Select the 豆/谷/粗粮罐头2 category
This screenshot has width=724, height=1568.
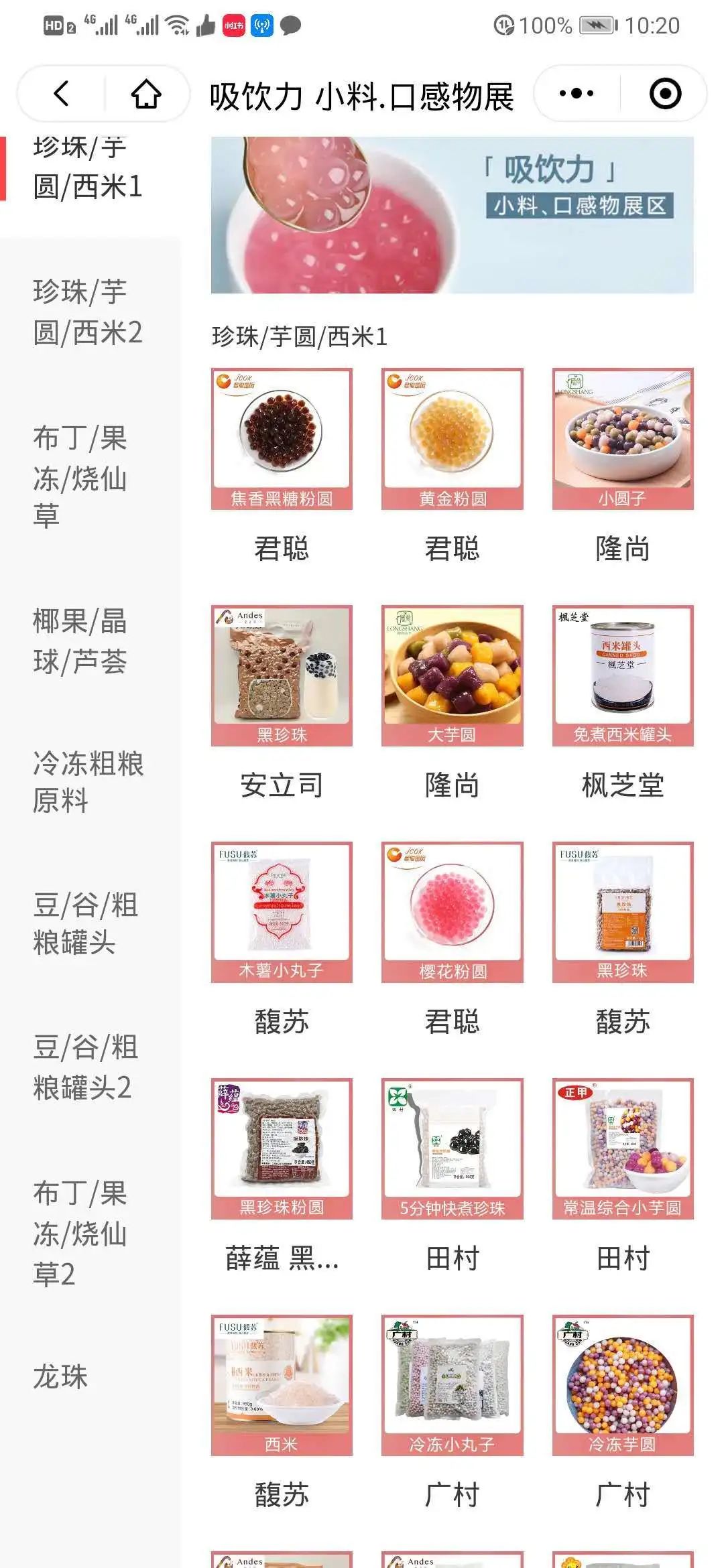[85, 1067]
